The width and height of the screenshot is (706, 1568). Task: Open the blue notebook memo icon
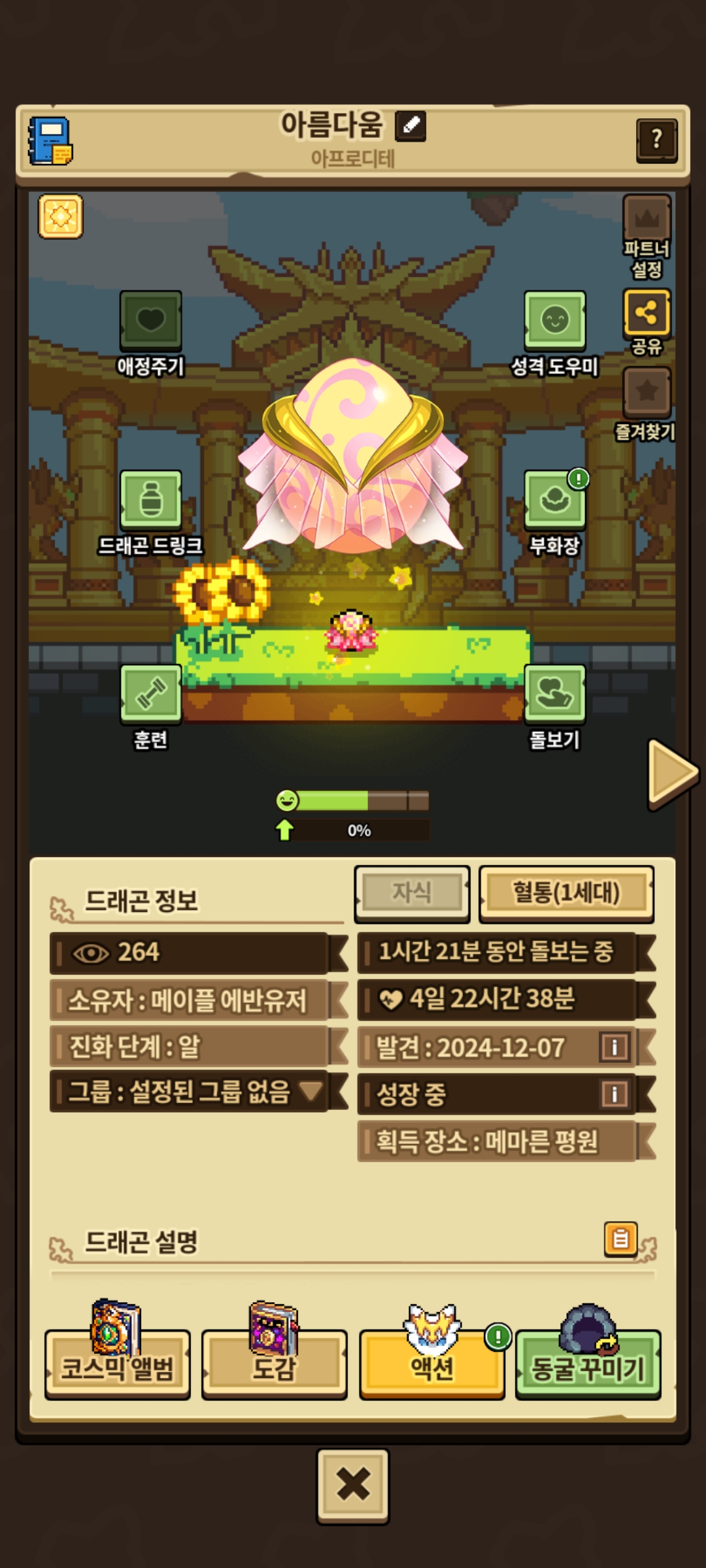(50, 141)
